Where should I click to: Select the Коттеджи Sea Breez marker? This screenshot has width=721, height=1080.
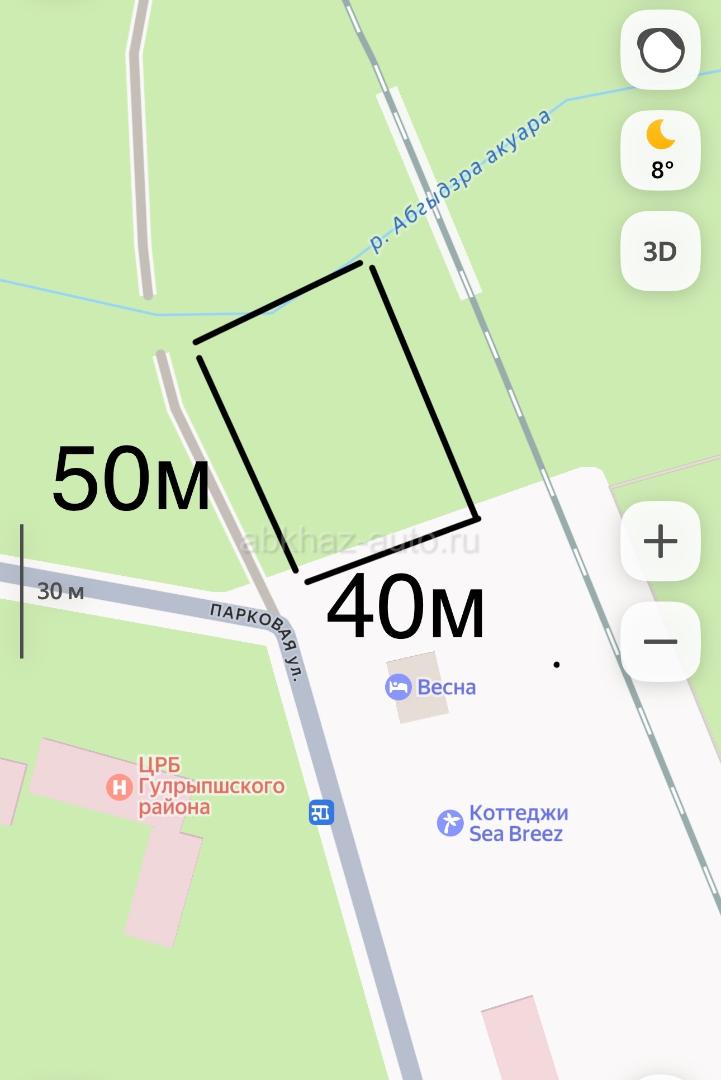(450, 823)
